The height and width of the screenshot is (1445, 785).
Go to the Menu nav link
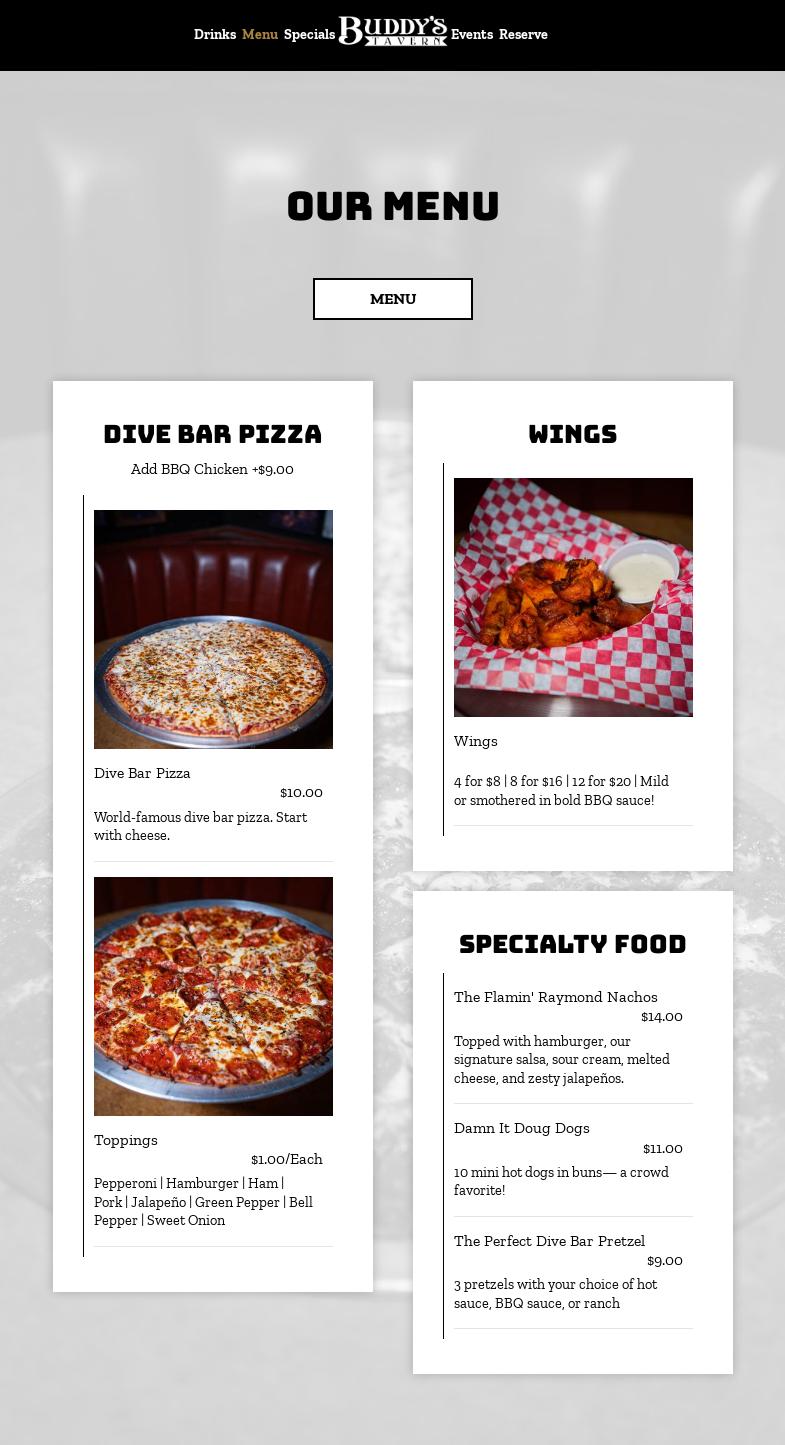click(x=260, y=34)
